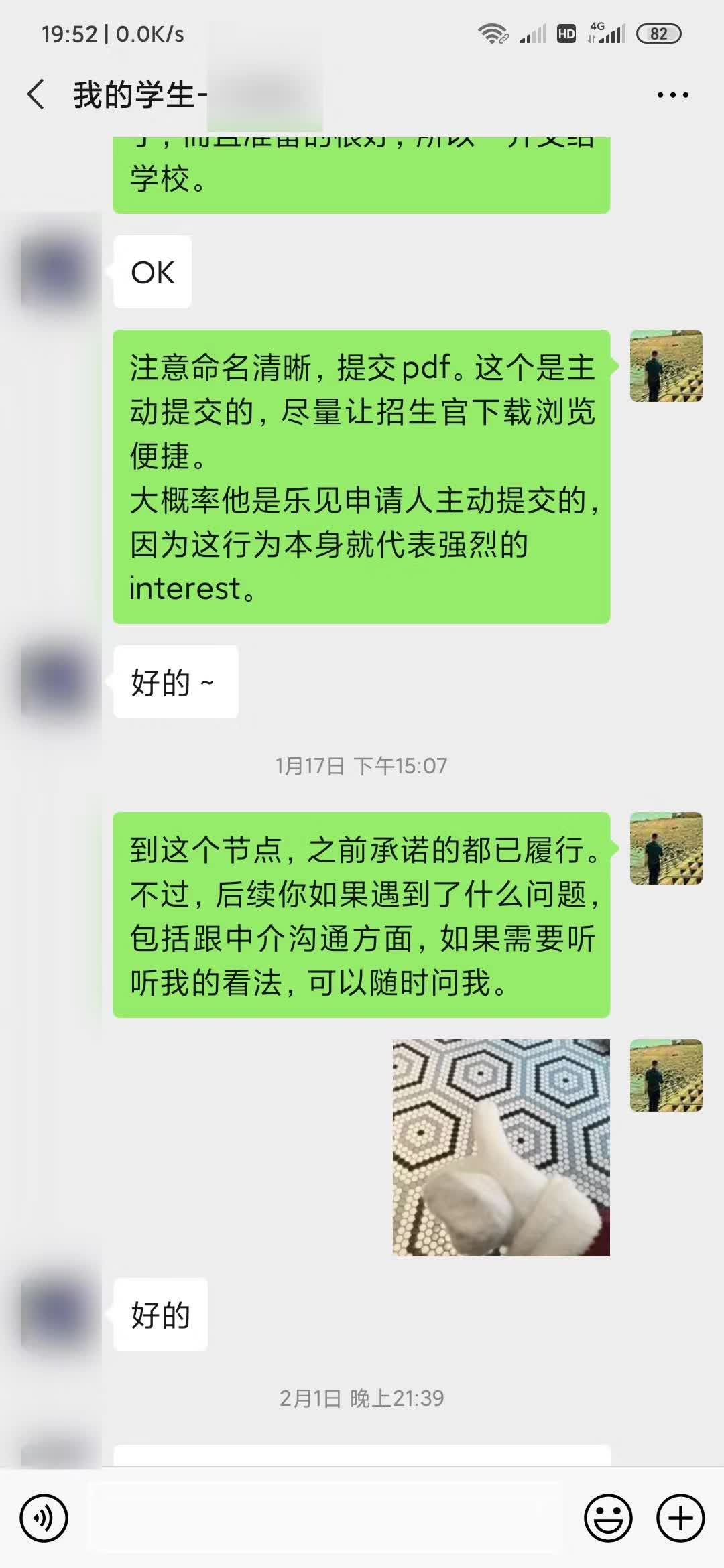
Task: Open the sender avatar beside the pdf message
Action: 666,366
